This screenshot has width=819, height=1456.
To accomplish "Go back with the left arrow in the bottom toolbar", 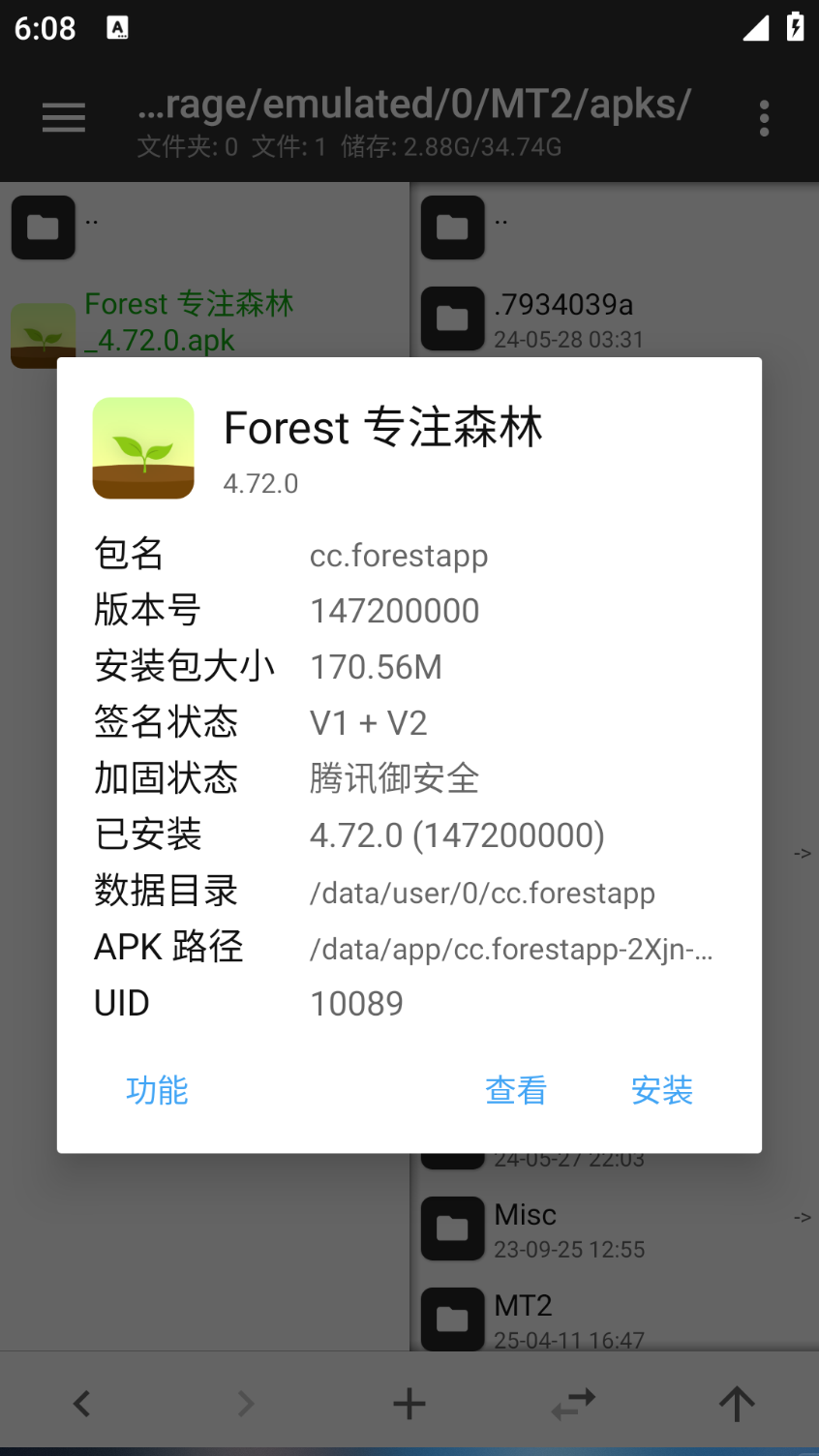I will 82,1404.
